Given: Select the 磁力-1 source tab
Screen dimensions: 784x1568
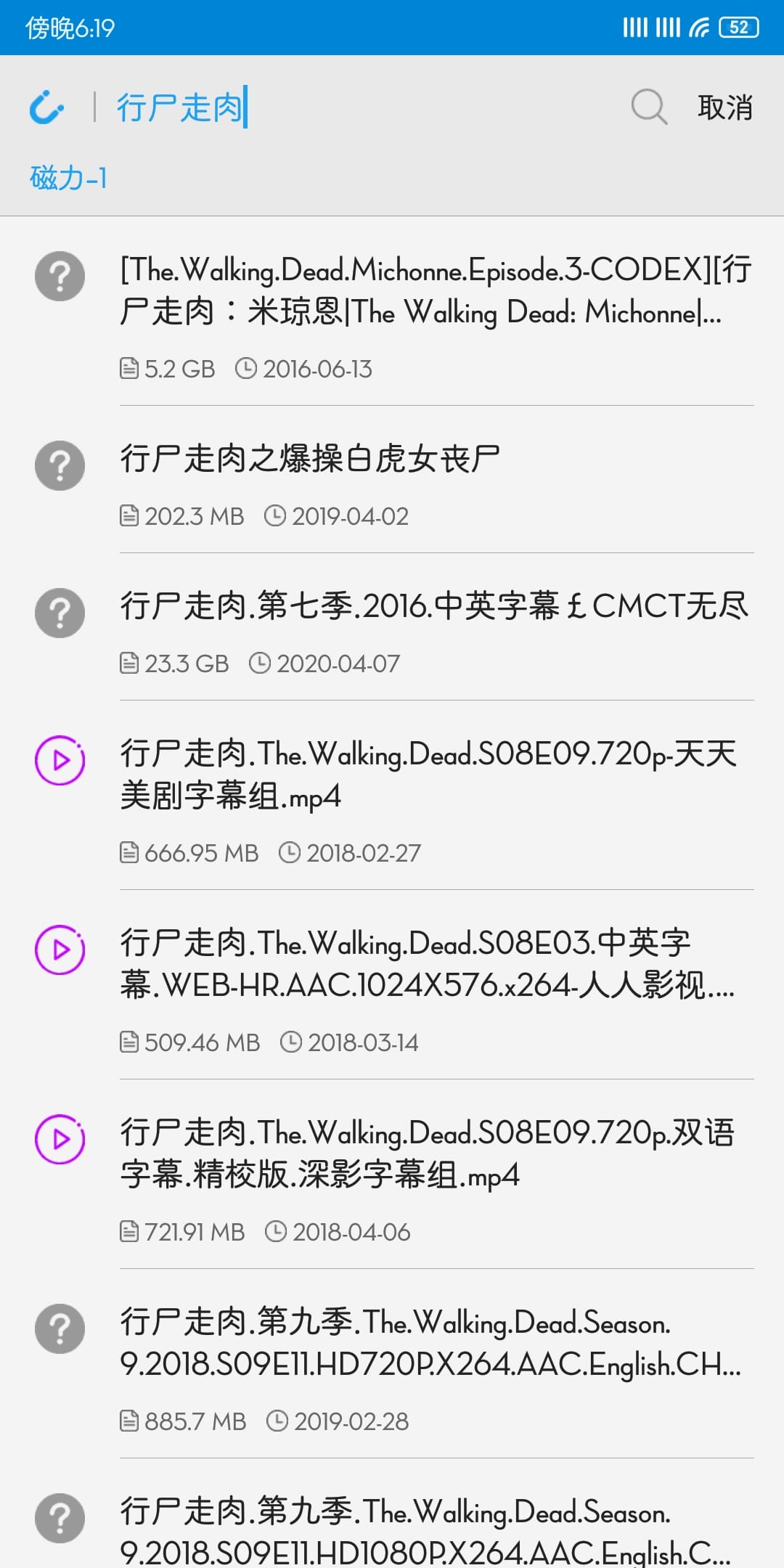Looking at the screenshot, I should [69, 178].
